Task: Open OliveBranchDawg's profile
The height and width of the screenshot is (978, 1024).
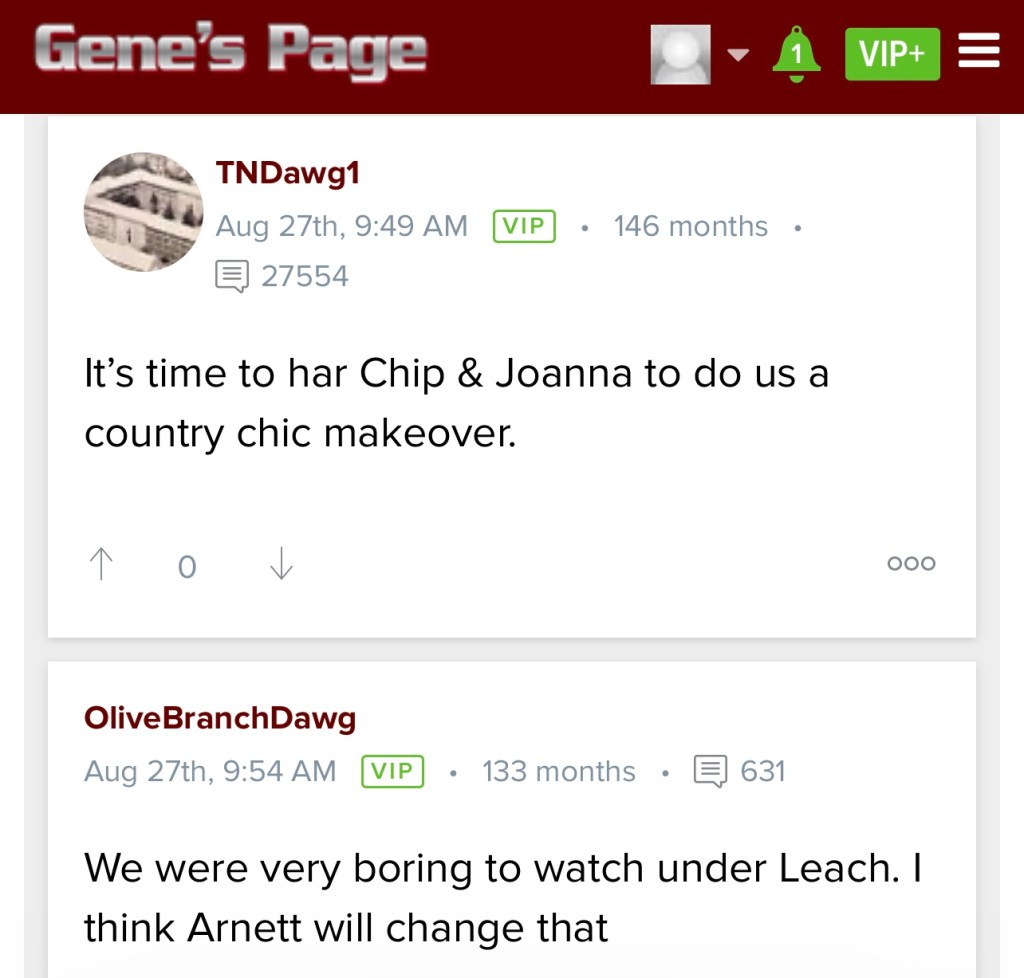Action: tap(220, 718)
